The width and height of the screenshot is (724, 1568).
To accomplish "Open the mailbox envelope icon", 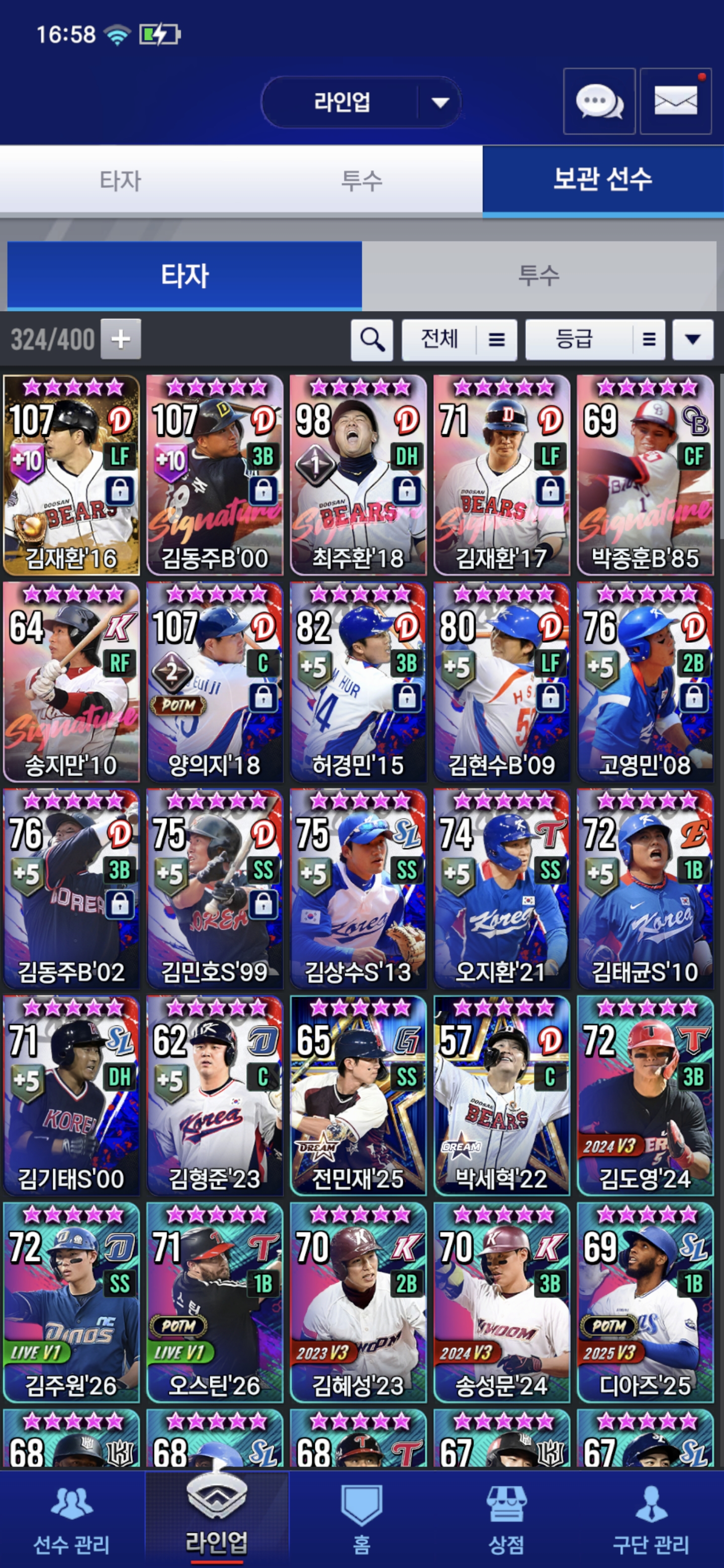I will click(x=675, y=101).
